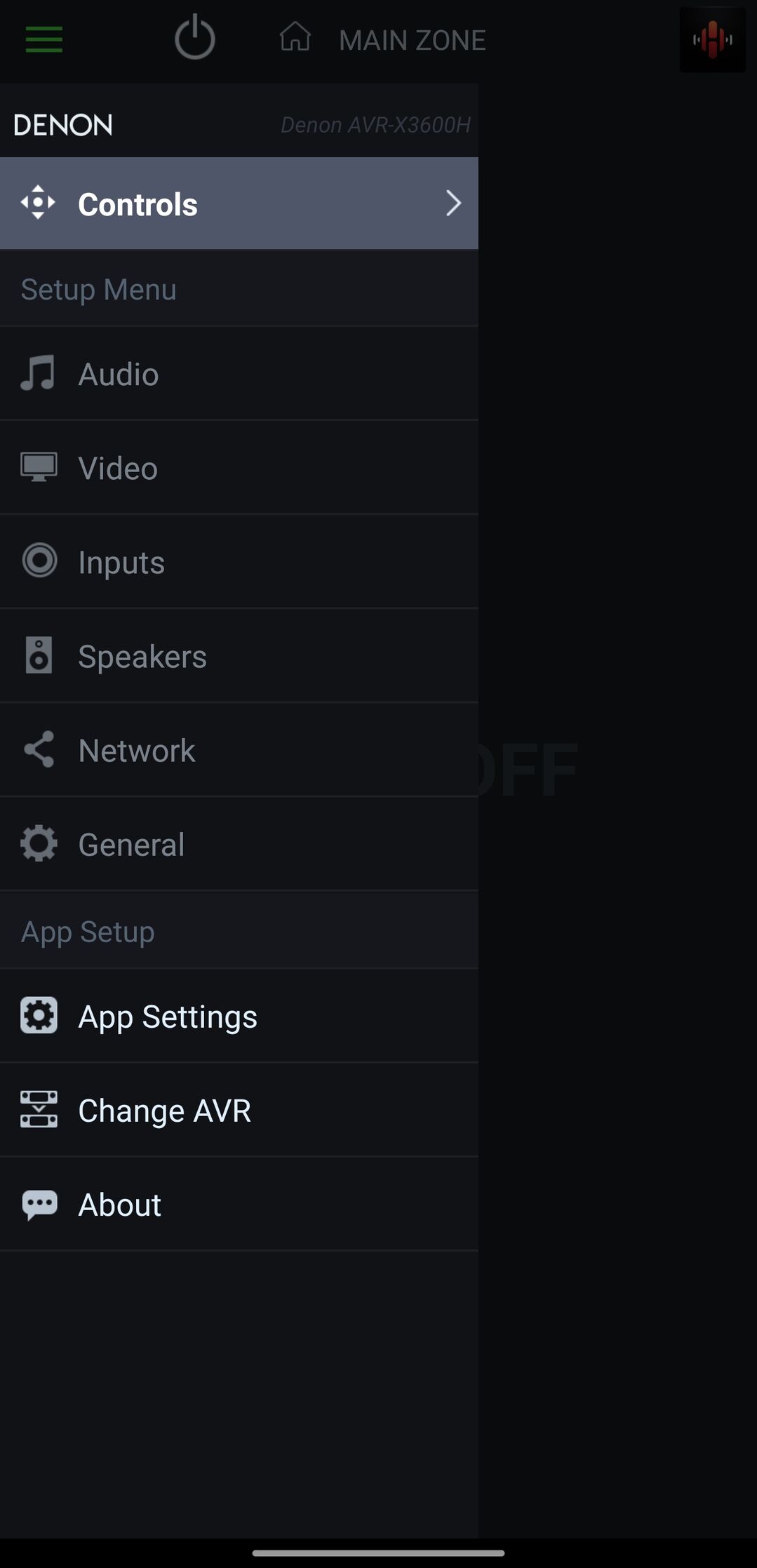Select the Inputs row
Screen dimensions: 757x1568
tap(239, 562)
